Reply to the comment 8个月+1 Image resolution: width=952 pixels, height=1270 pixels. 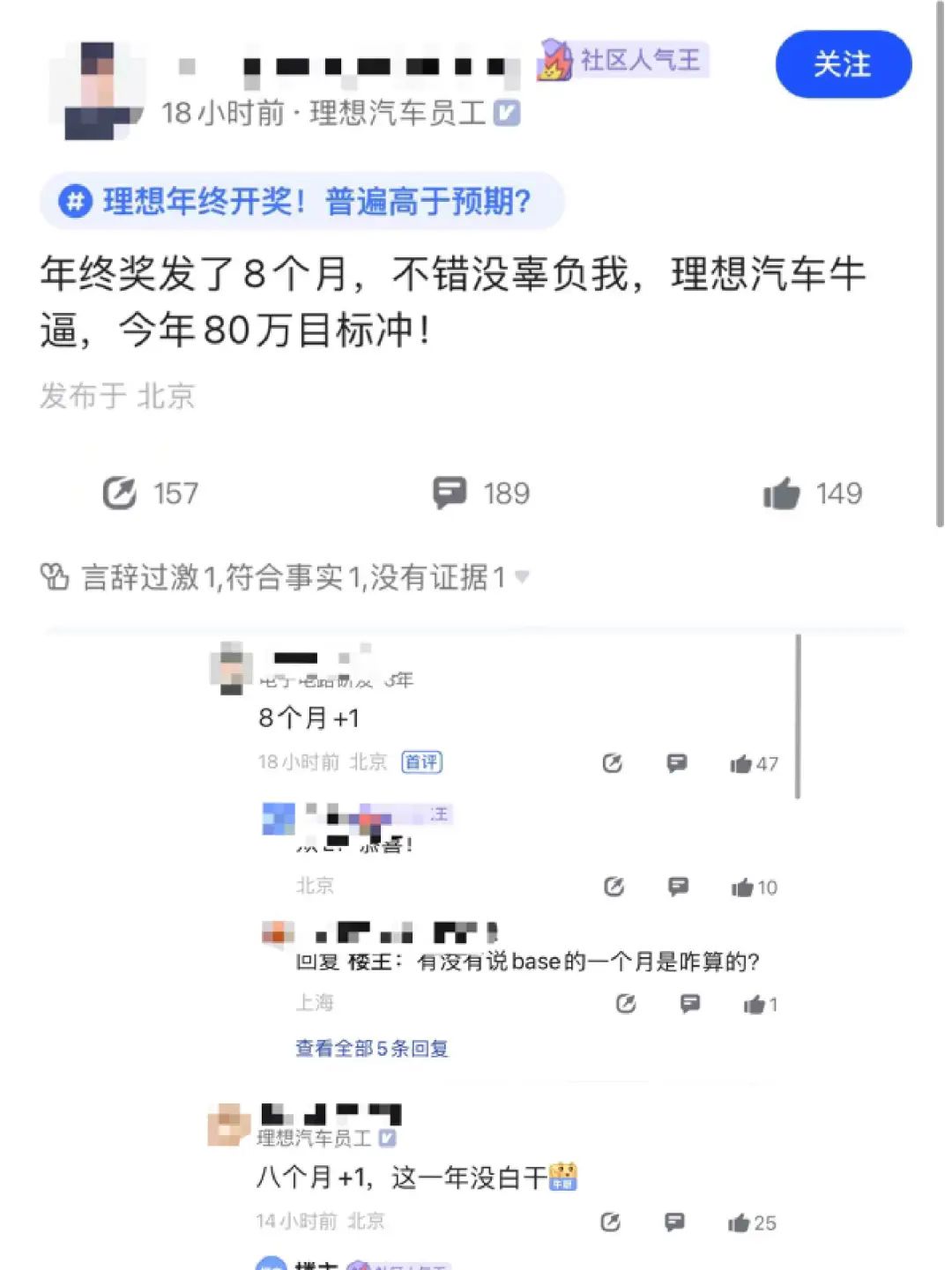click(677, 763)
